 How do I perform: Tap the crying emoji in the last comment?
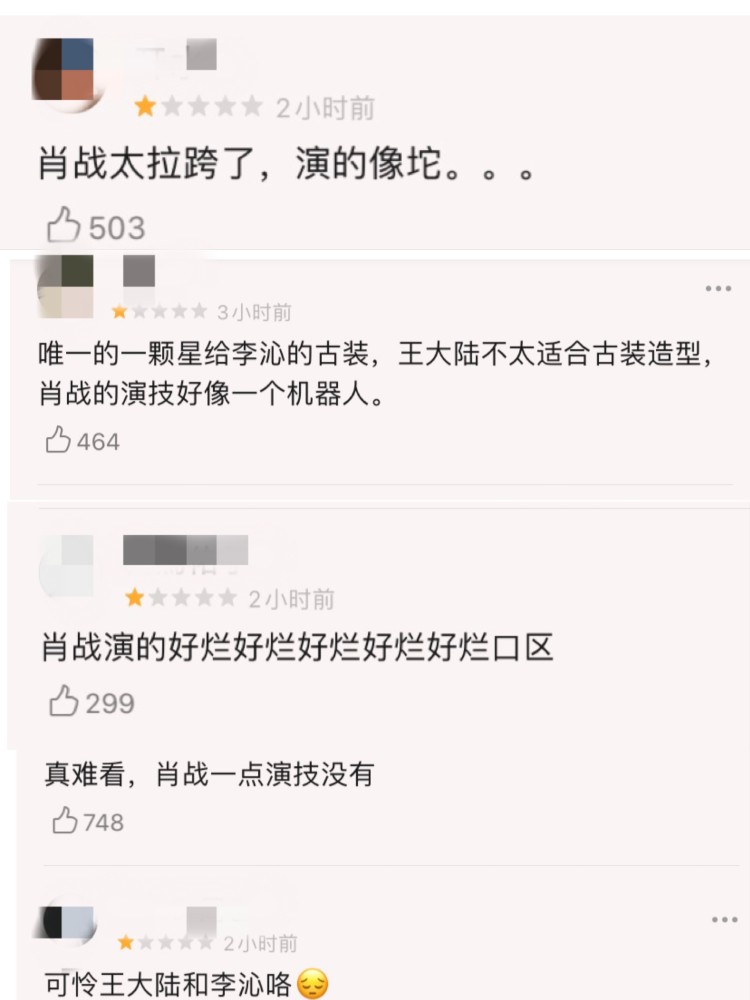pyautogui.click(x=312, y=986)
